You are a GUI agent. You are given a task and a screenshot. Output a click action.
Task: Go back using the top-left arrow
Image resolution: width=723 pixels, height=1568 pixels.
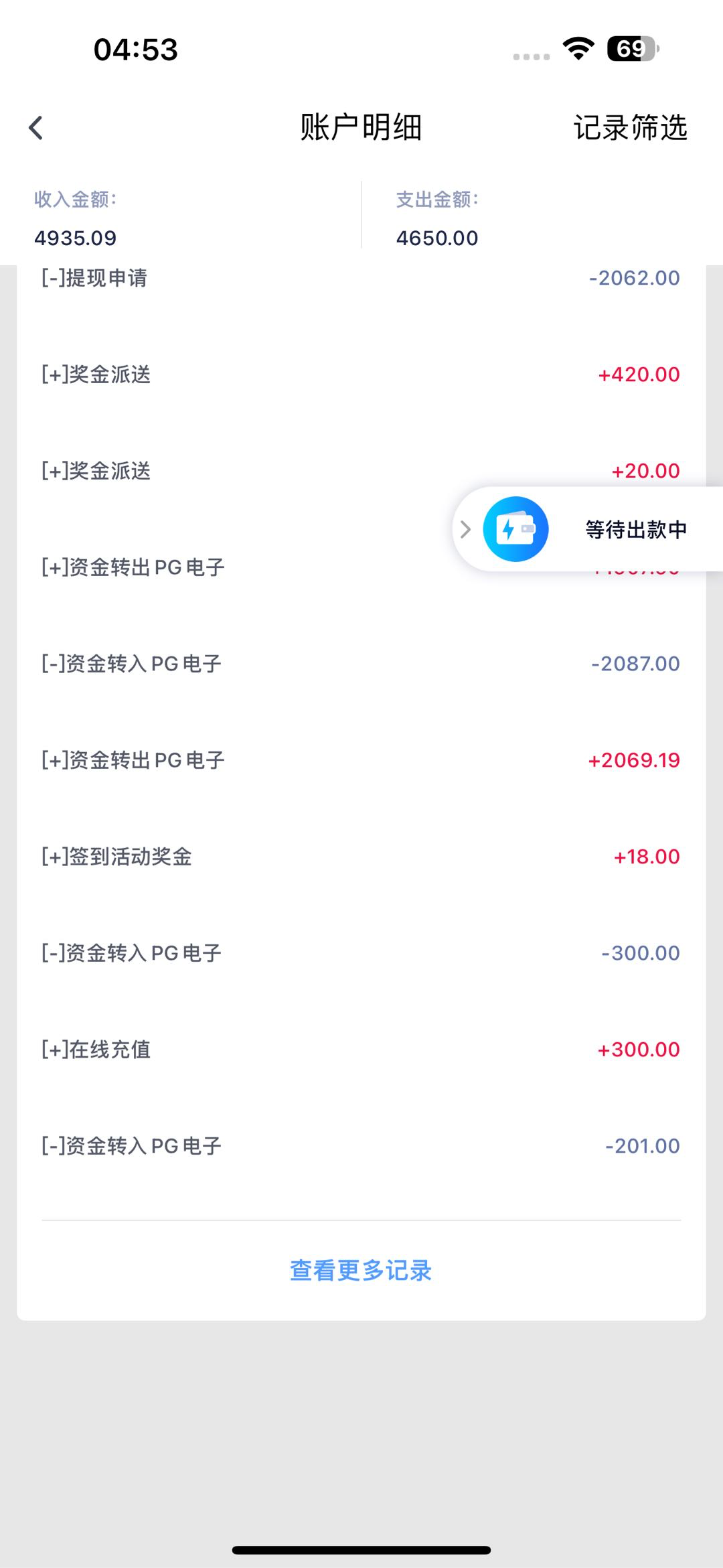click(x=36, y=127)
